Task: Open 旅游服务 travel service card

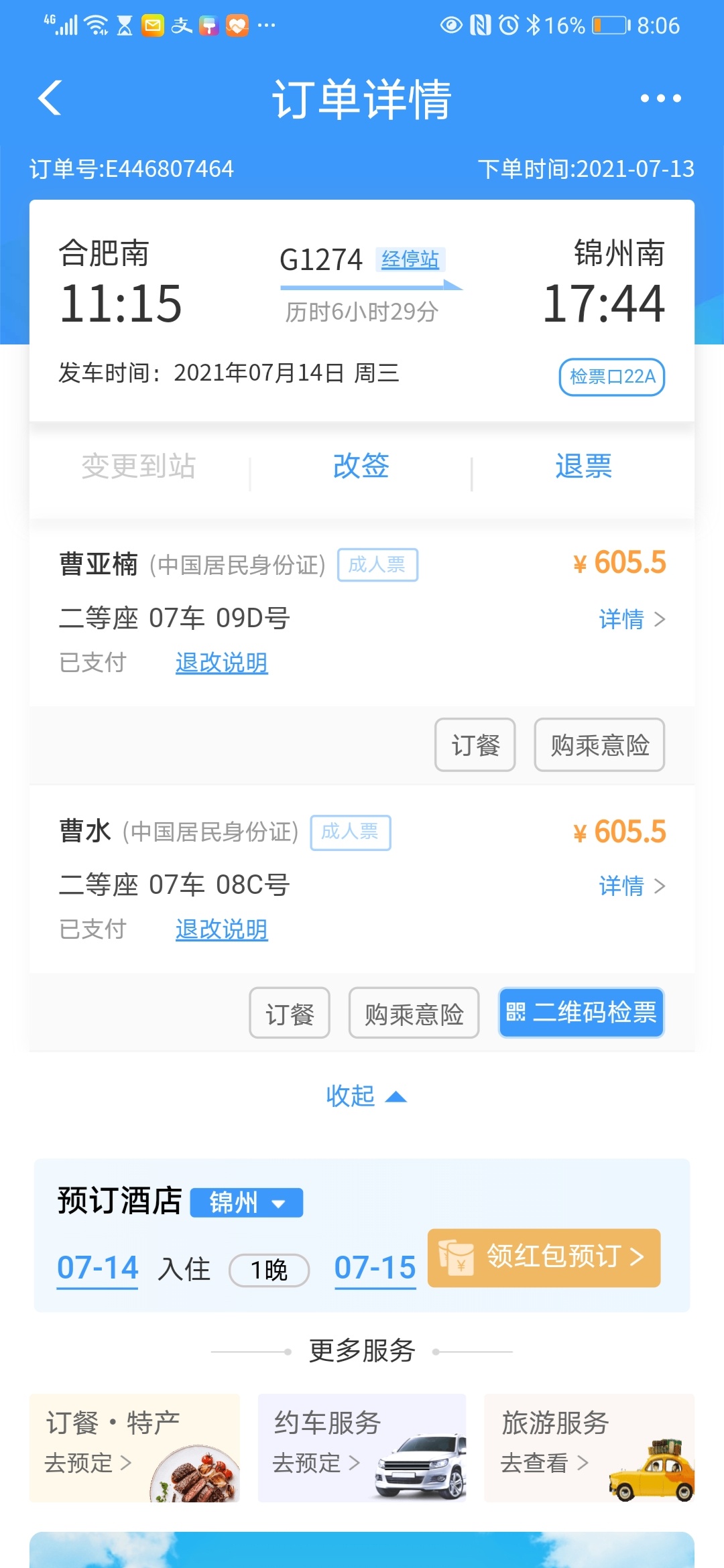Action: click(589, 1448)
